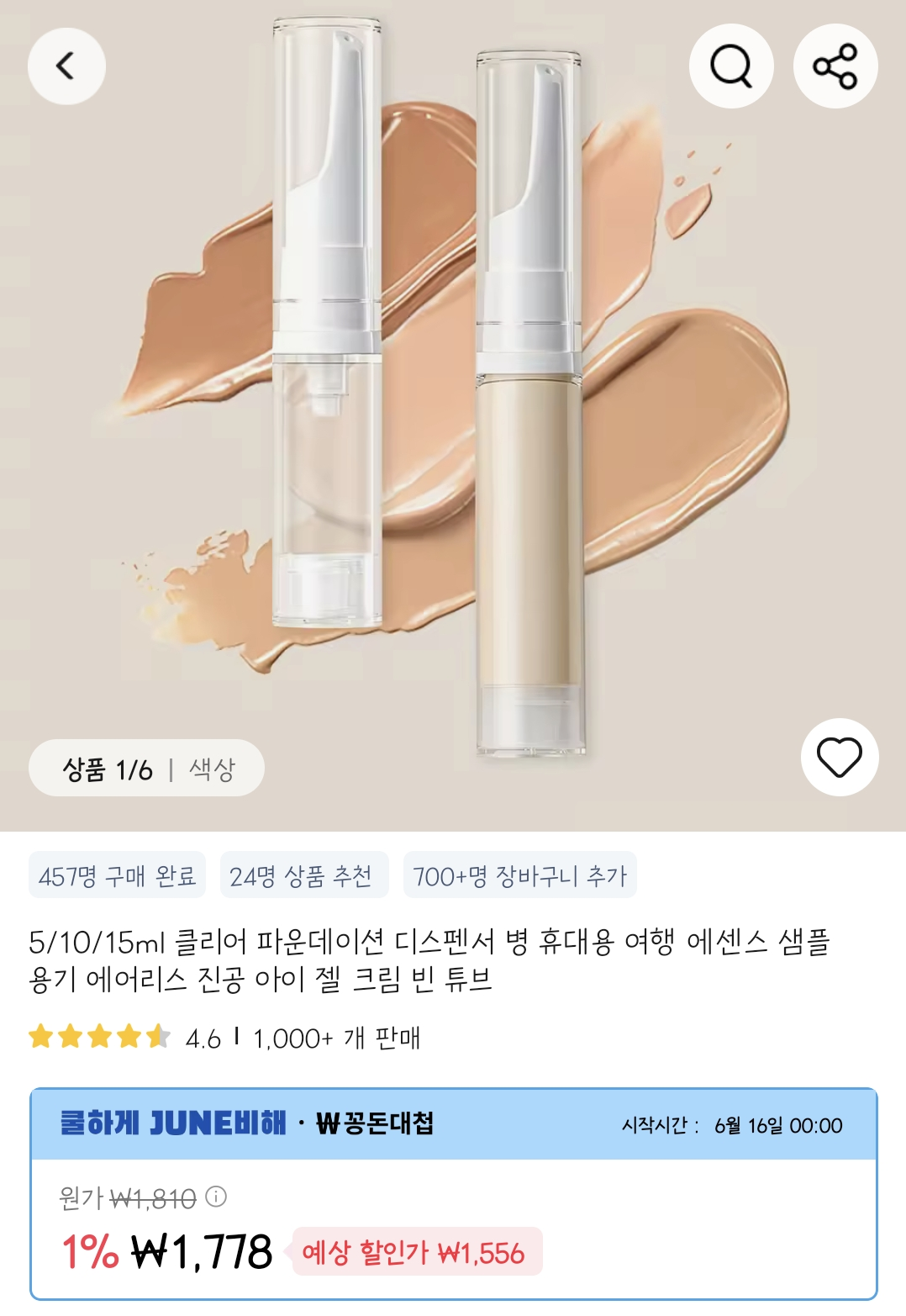Open the search icon

tap(733, 66)
